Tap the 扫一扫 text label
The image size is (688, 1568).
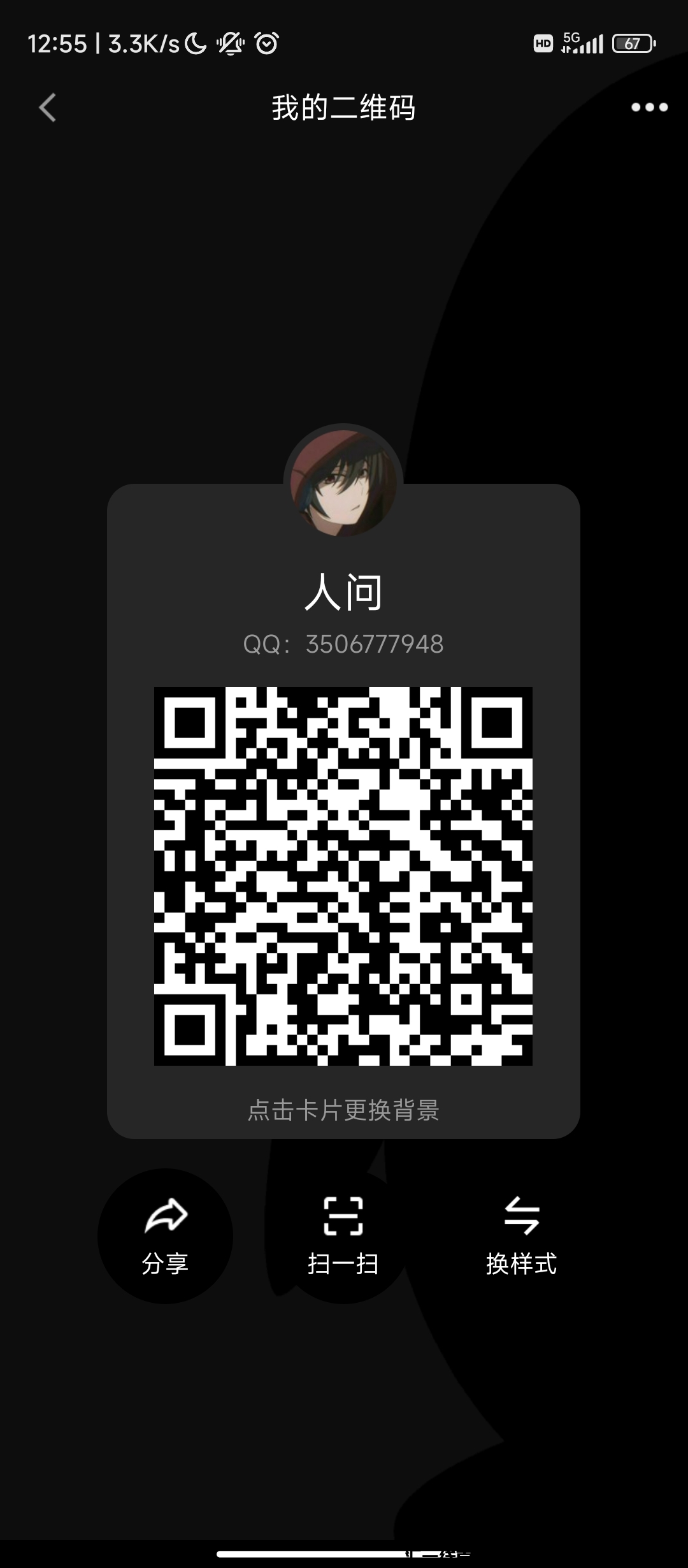343,1264
